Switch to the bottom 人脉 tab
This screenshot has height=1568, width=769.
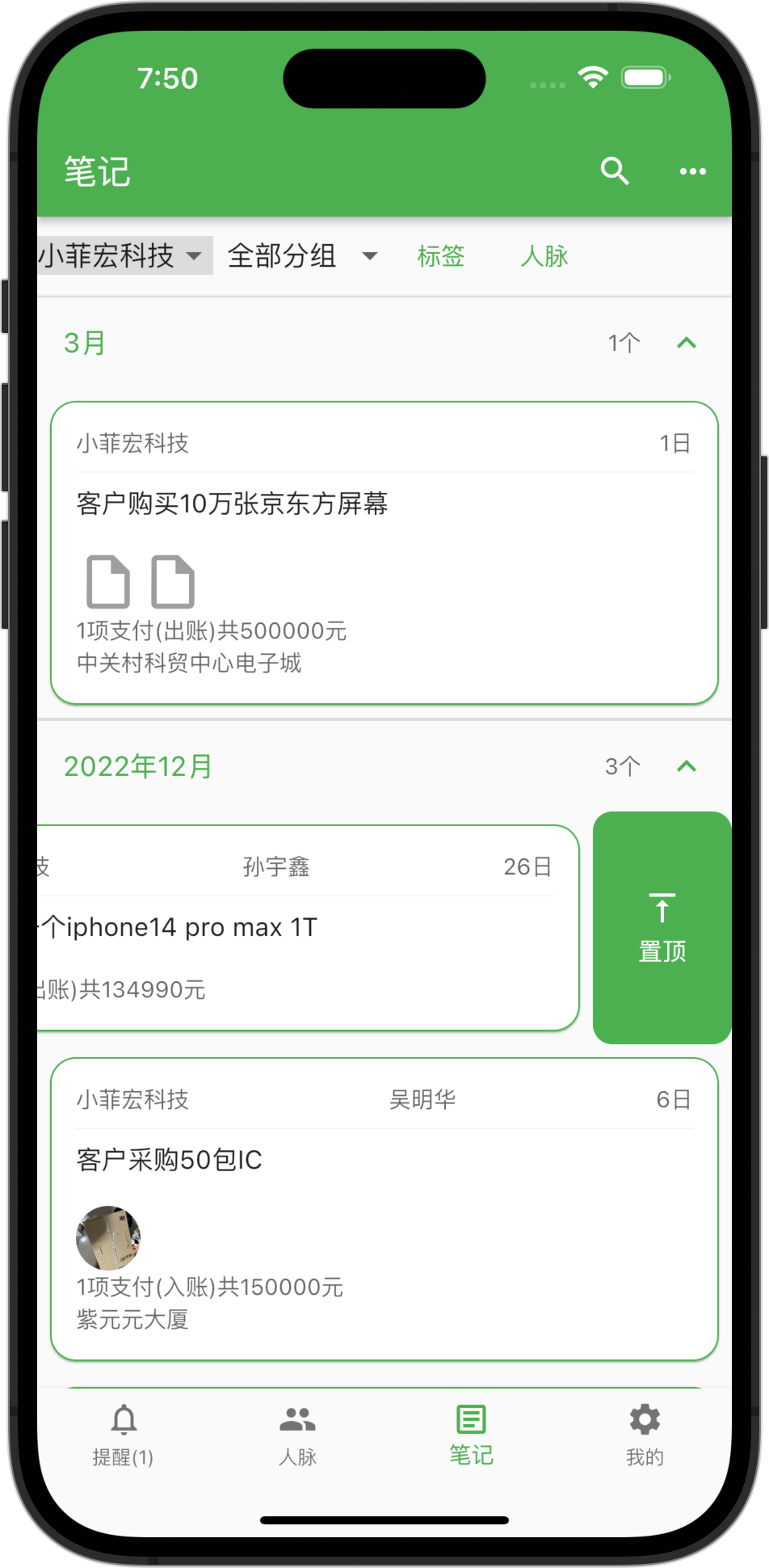tap(297, 1435)
